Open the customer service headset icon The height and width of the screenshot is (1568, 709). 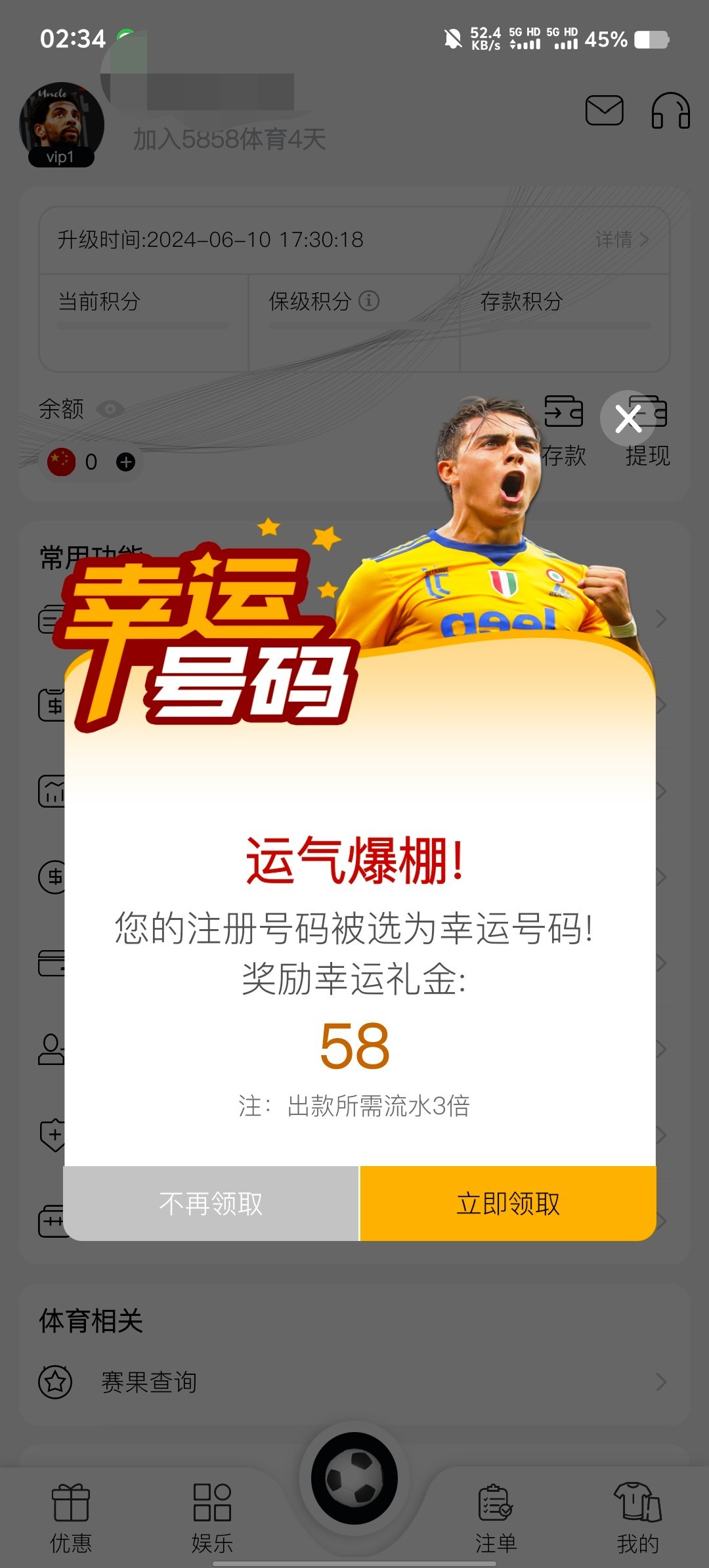(670, 110)
